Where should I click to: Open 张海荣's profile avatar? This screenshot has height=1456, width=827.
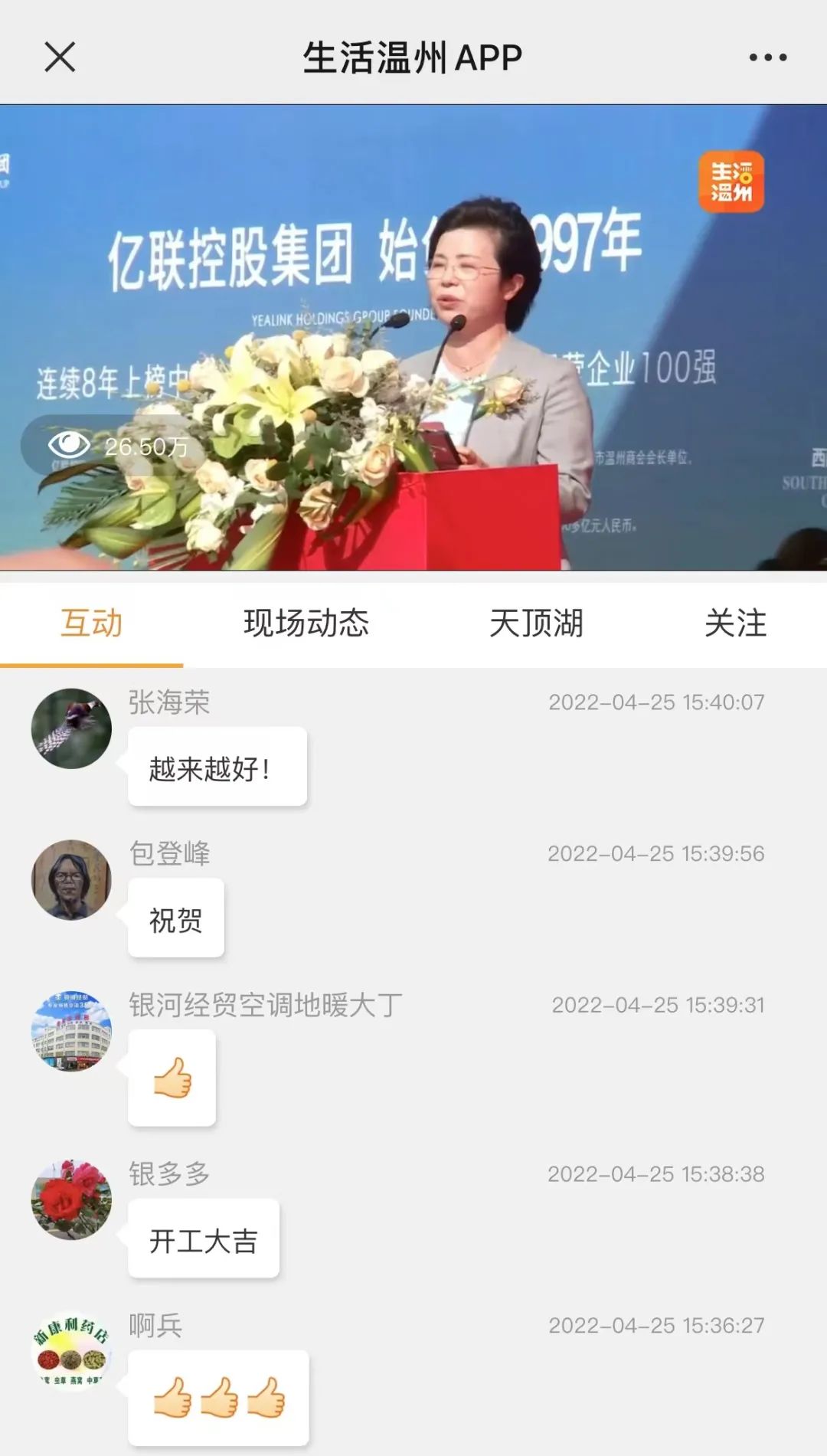pos(71,728)
